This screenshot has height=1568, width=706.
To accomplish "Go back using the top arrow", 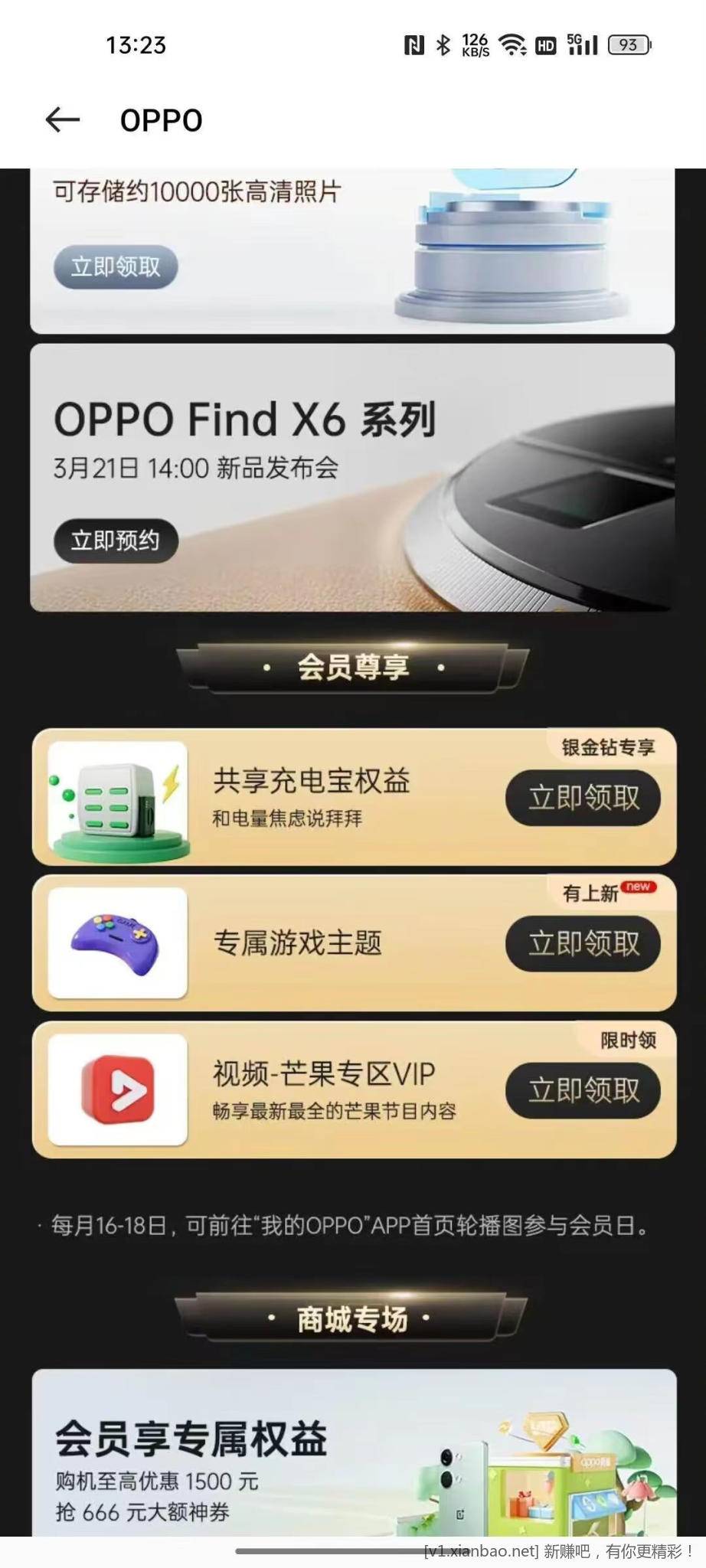I will point(63,120).
